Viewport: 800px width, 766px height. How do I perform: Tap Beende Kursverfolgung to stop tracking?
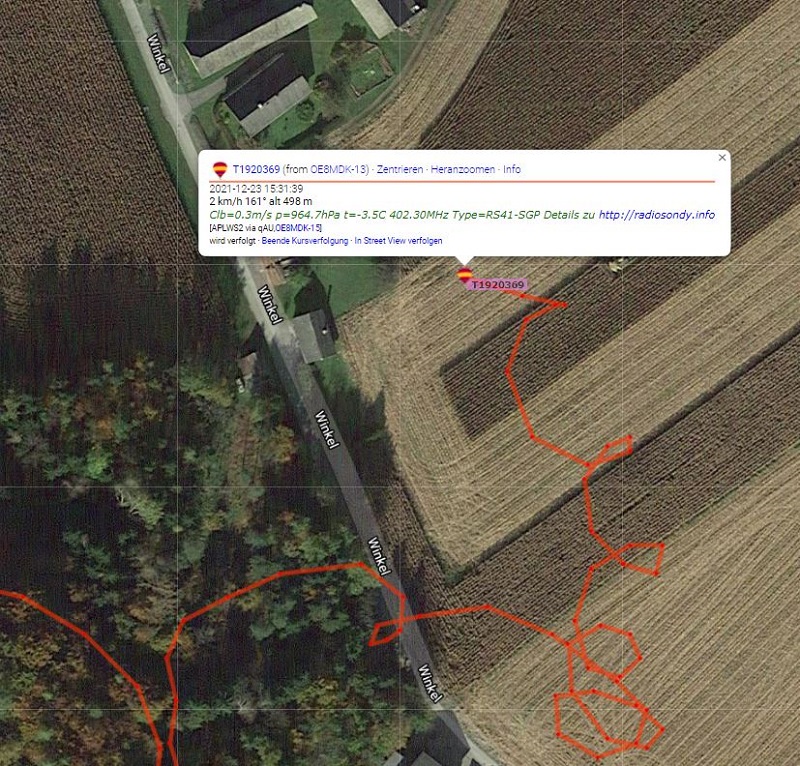pos(304,241)
